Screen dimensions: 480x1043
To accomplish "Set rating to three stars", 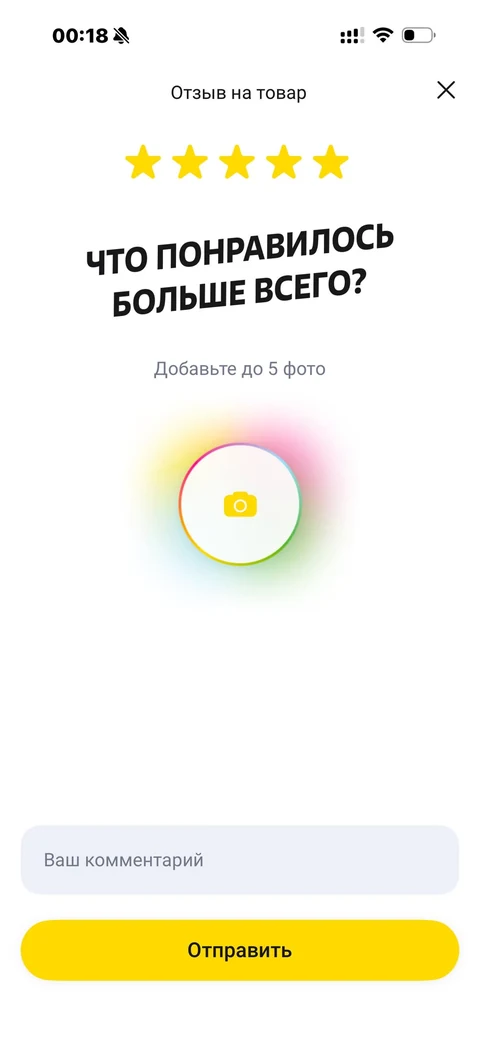I will (237, 163).
